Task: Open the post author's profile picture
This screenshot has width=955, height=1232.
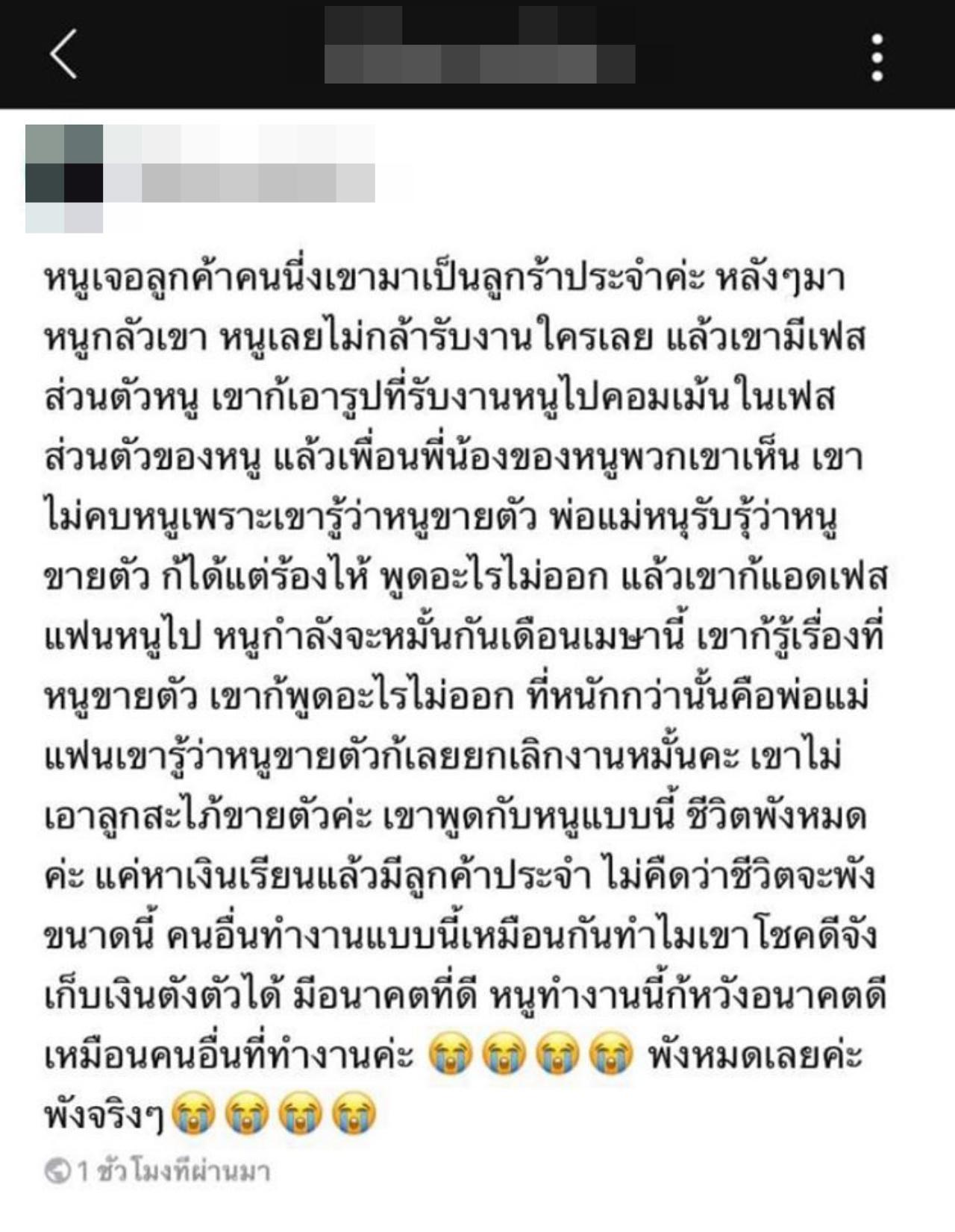Action: tap(64, 166)
